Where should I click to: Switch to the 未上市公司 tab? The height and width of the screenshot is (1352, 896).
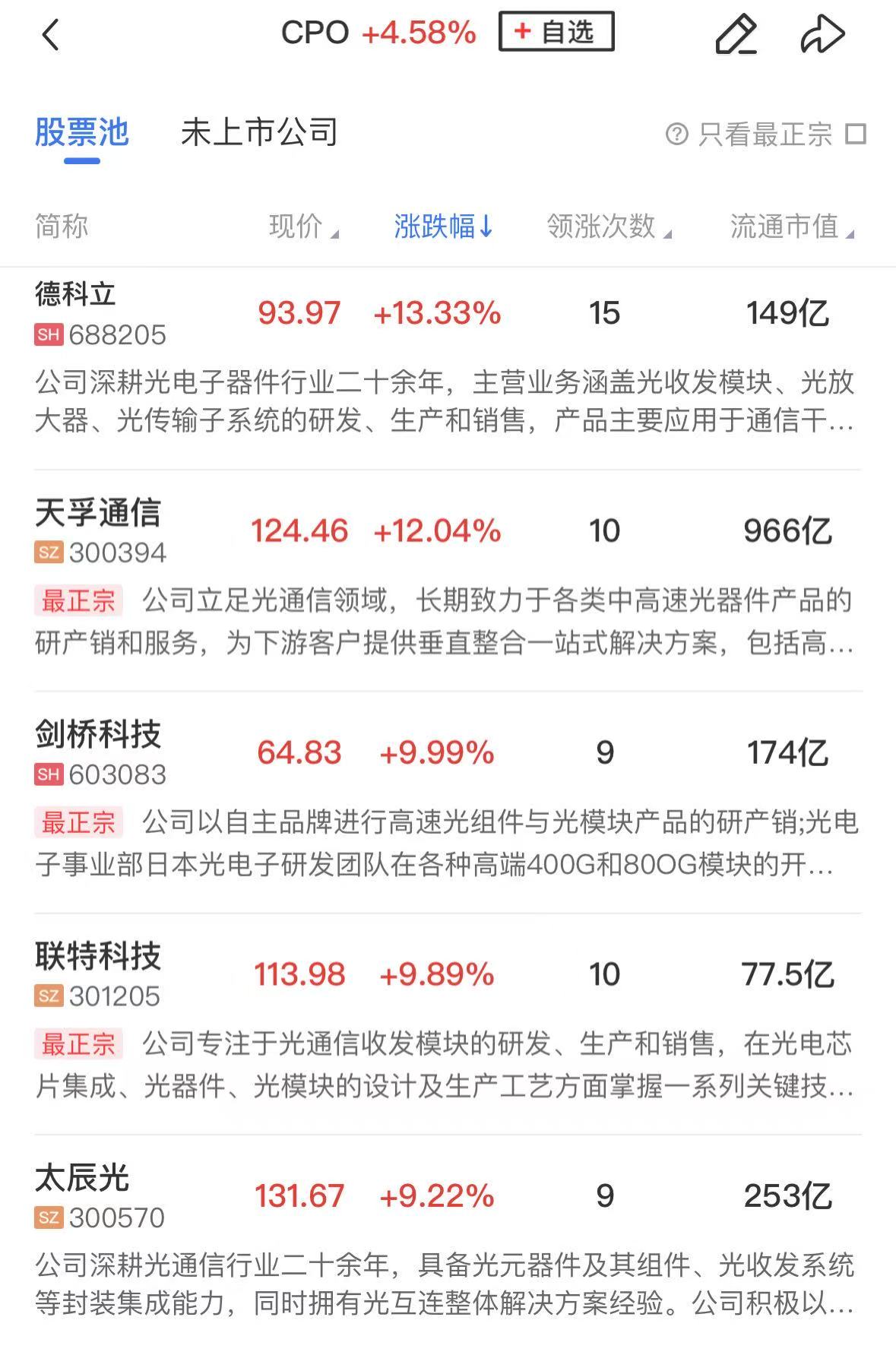point(259,134)
